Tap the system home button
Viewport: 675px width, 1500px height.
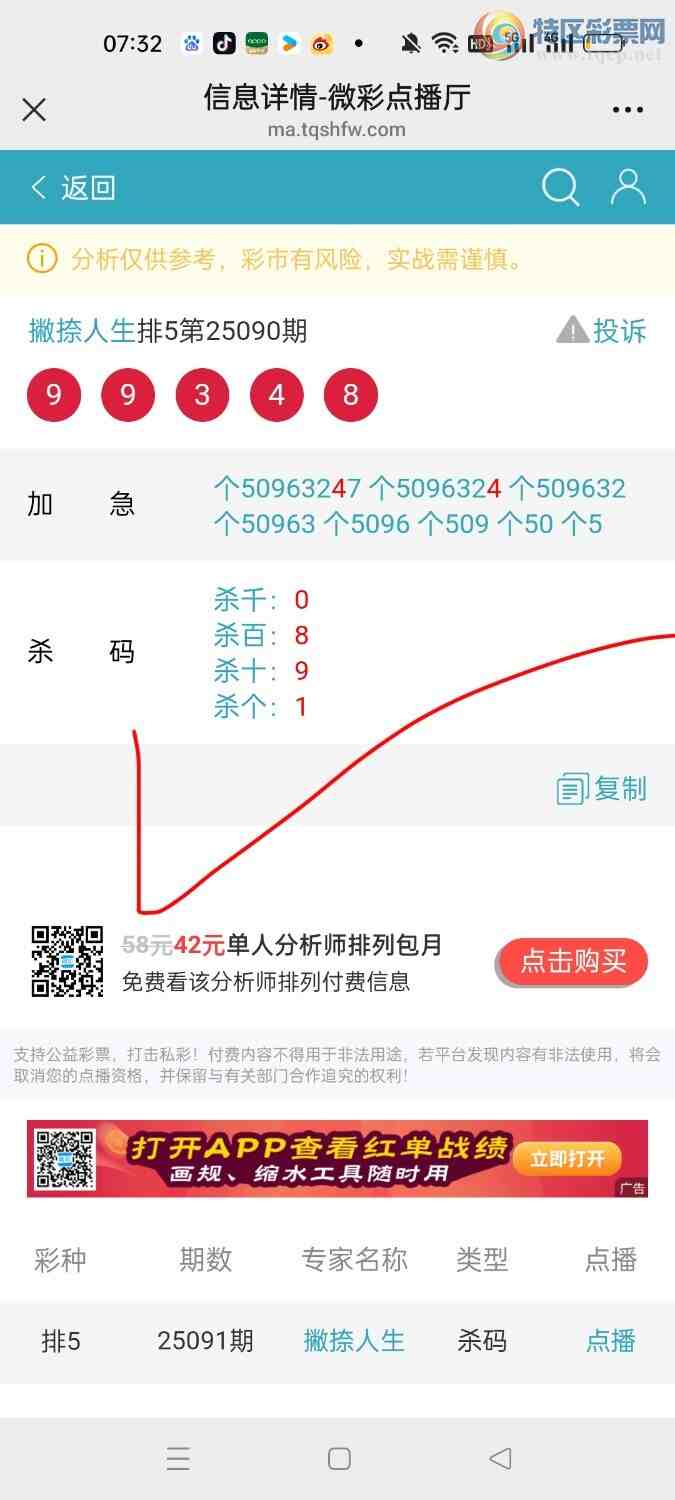339,1459
